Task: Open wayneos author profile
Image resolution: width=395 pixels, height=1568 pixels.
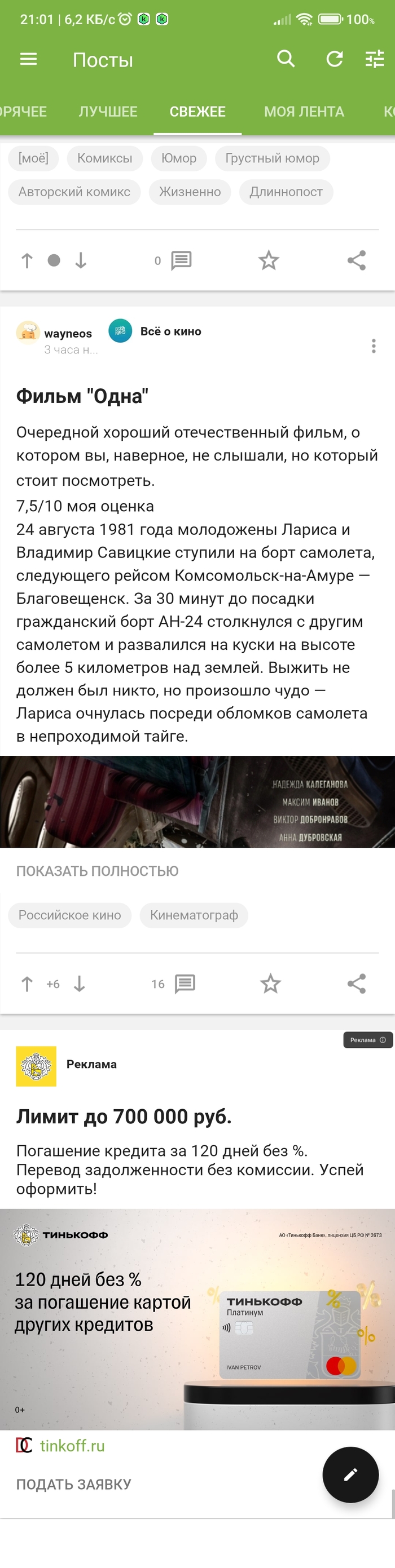Action: [67, 333]
